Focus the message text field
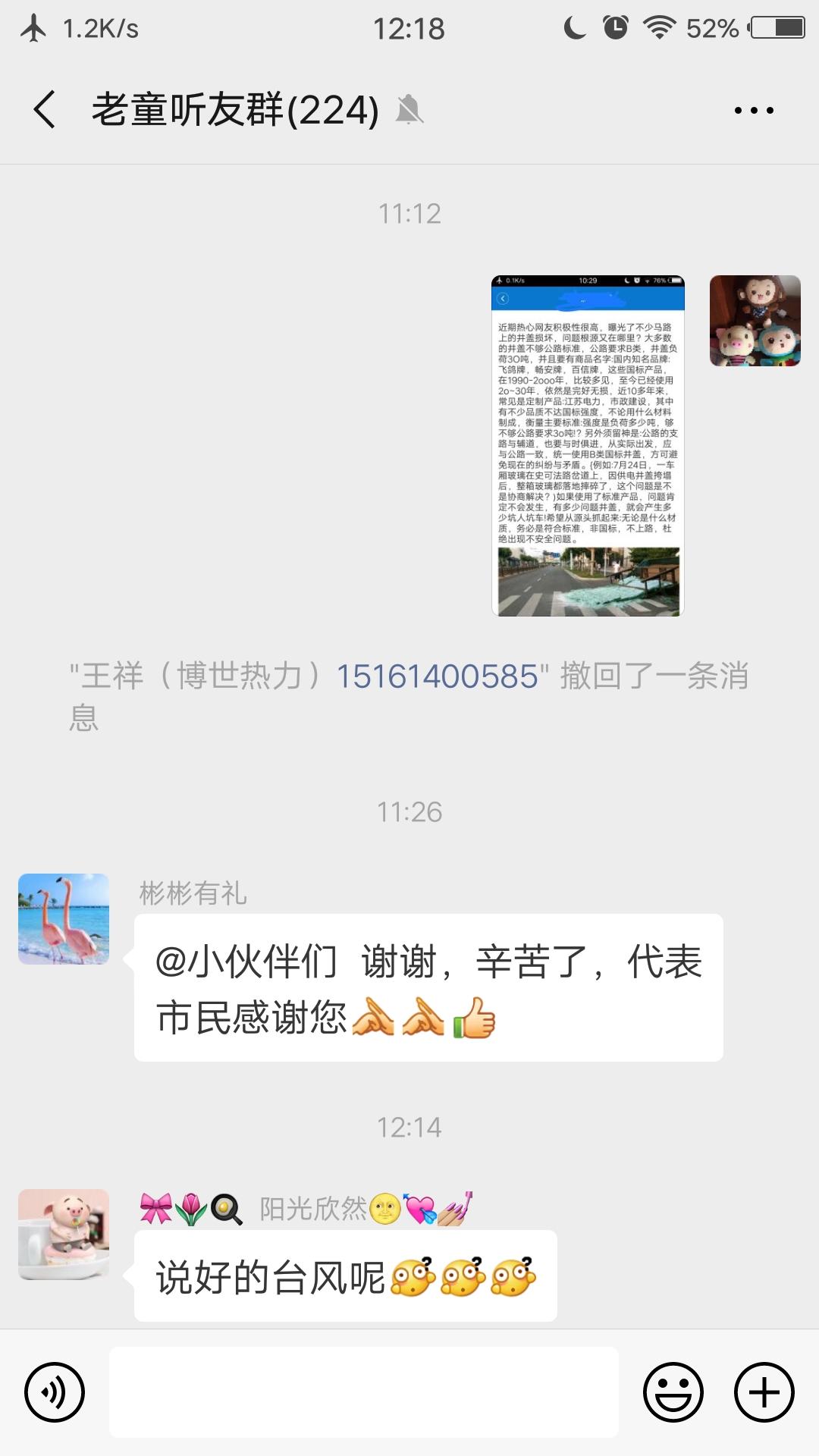 click(364, 1392)
